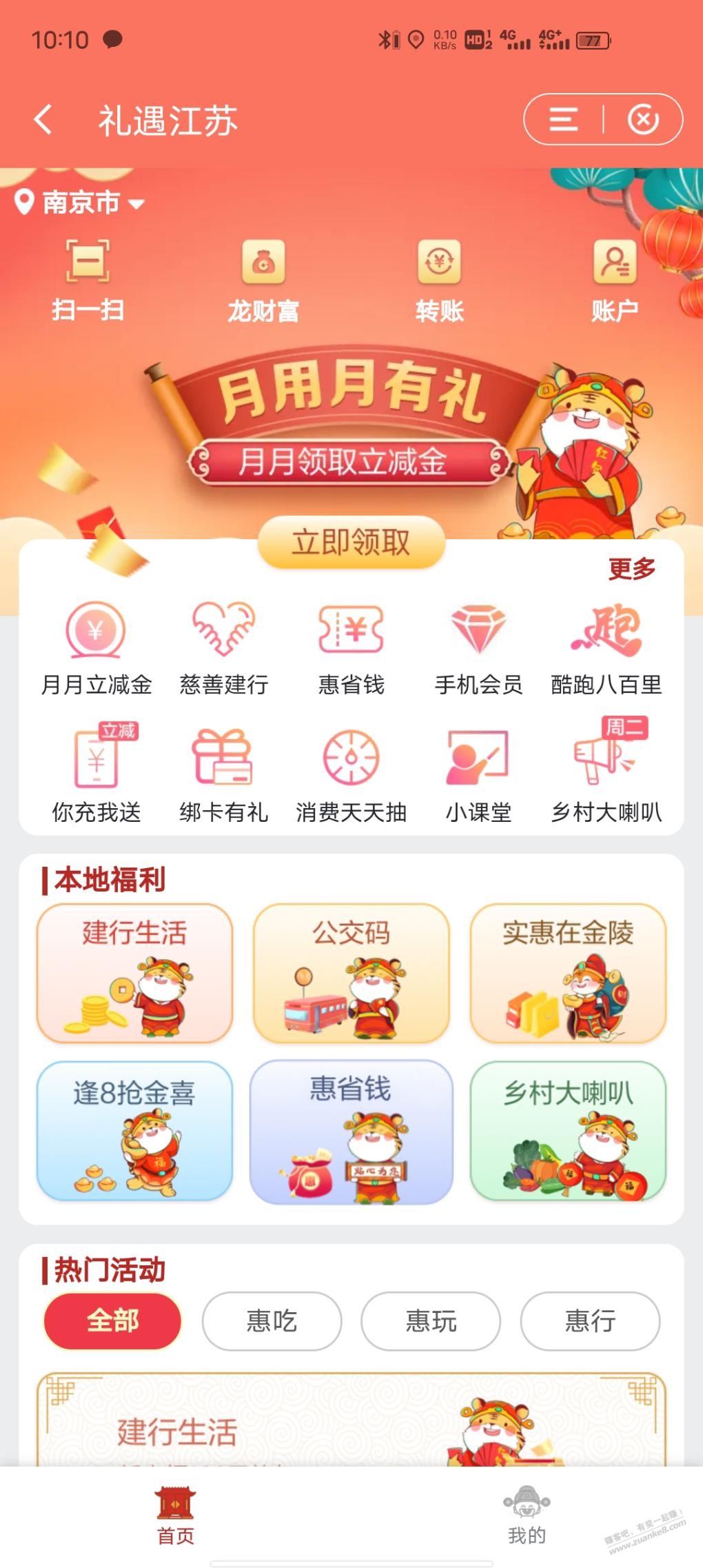Switch to 我的 tab

527,1515
